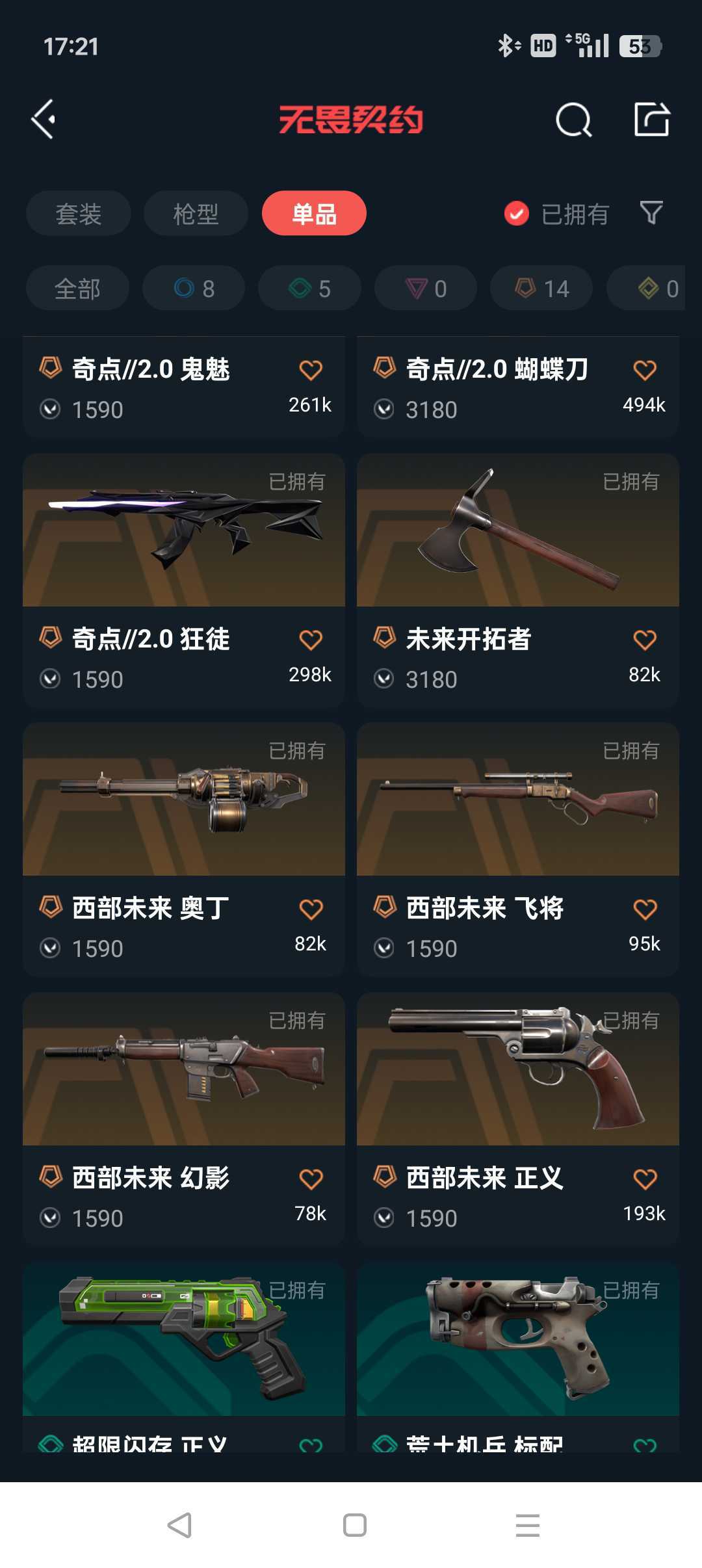The image size is (702, 1568).
Task: Tap the share icon in the header
Action: point(652,119)
